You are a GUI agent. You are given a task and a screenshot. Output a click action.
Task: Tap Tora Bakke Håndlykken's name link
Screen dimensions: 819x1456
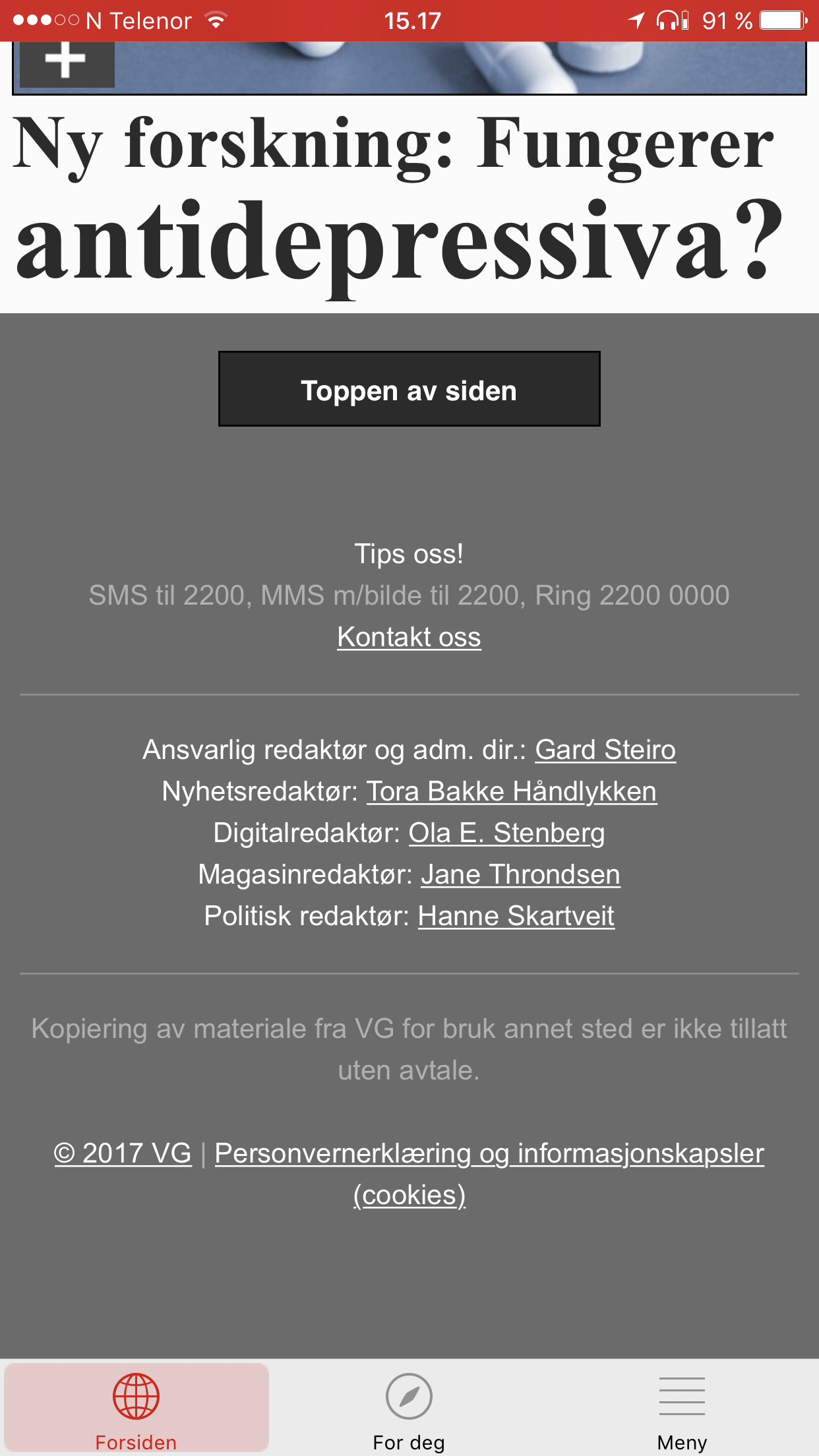(512, 791)
